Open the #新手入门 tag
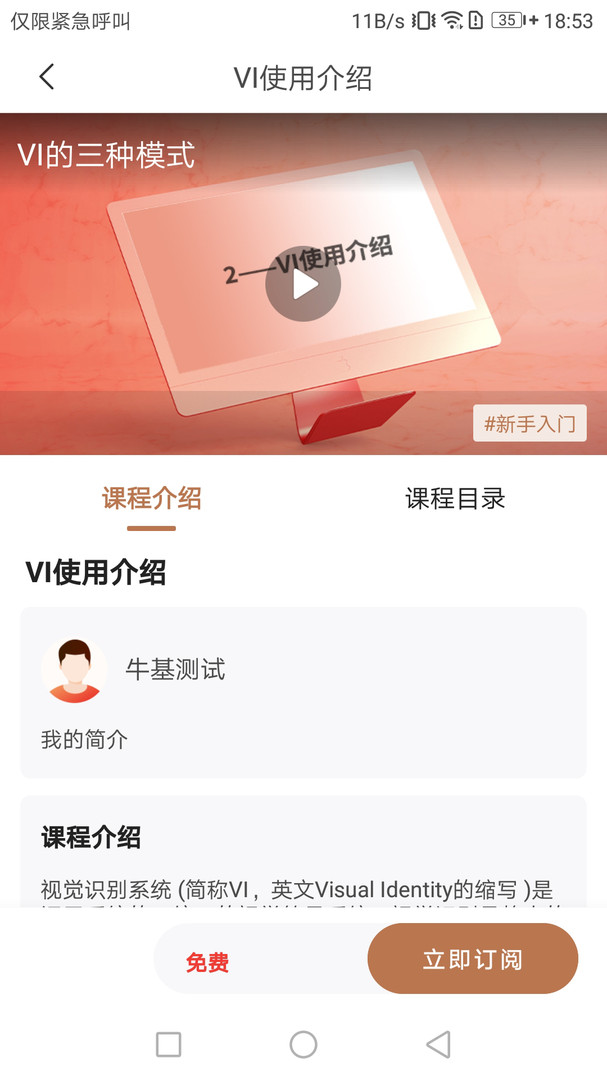This screenshot has height=1080, width=607. pos(529,423)
